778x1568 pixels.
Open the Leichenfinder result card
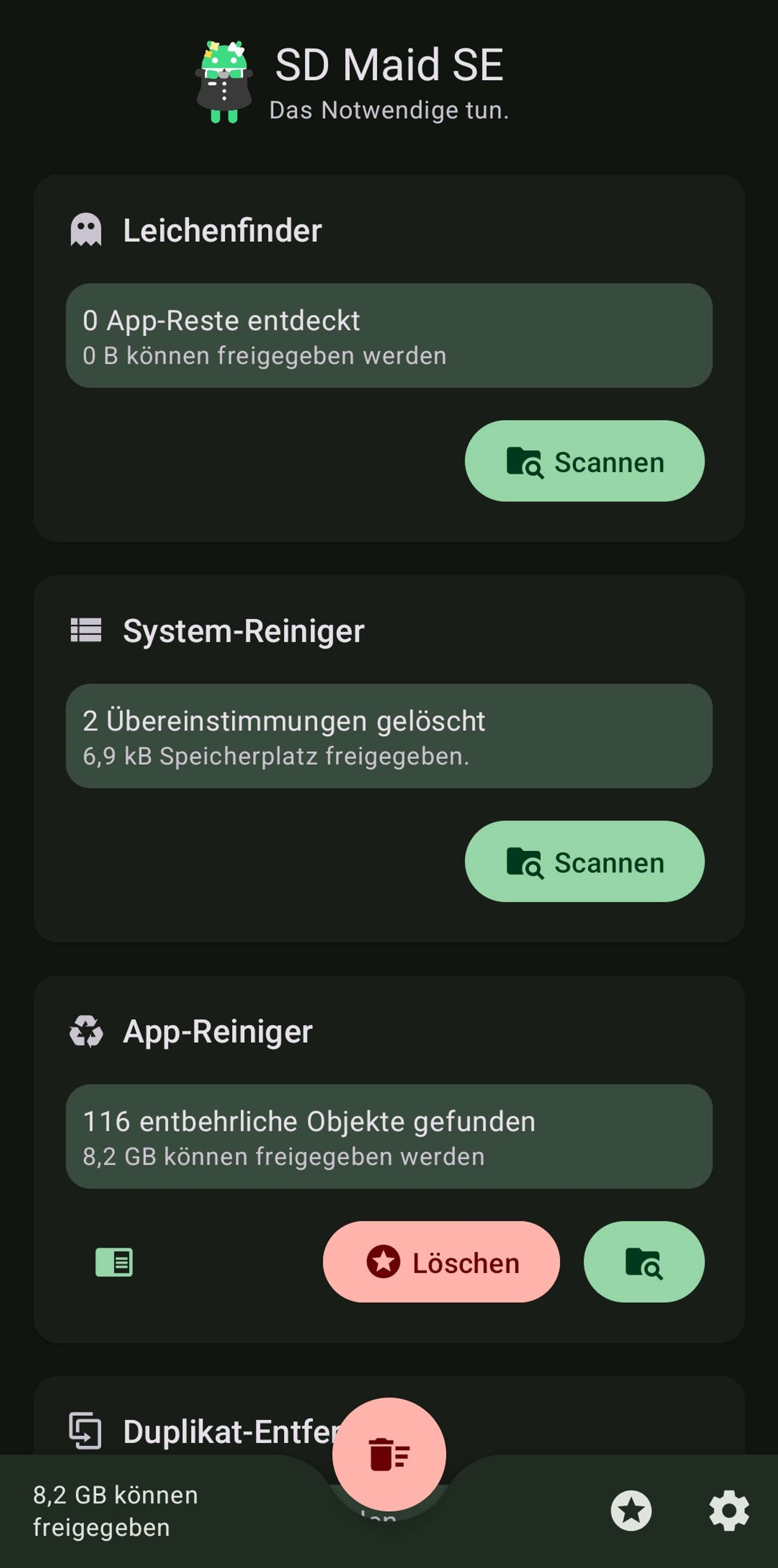click(x=389, y=335)
